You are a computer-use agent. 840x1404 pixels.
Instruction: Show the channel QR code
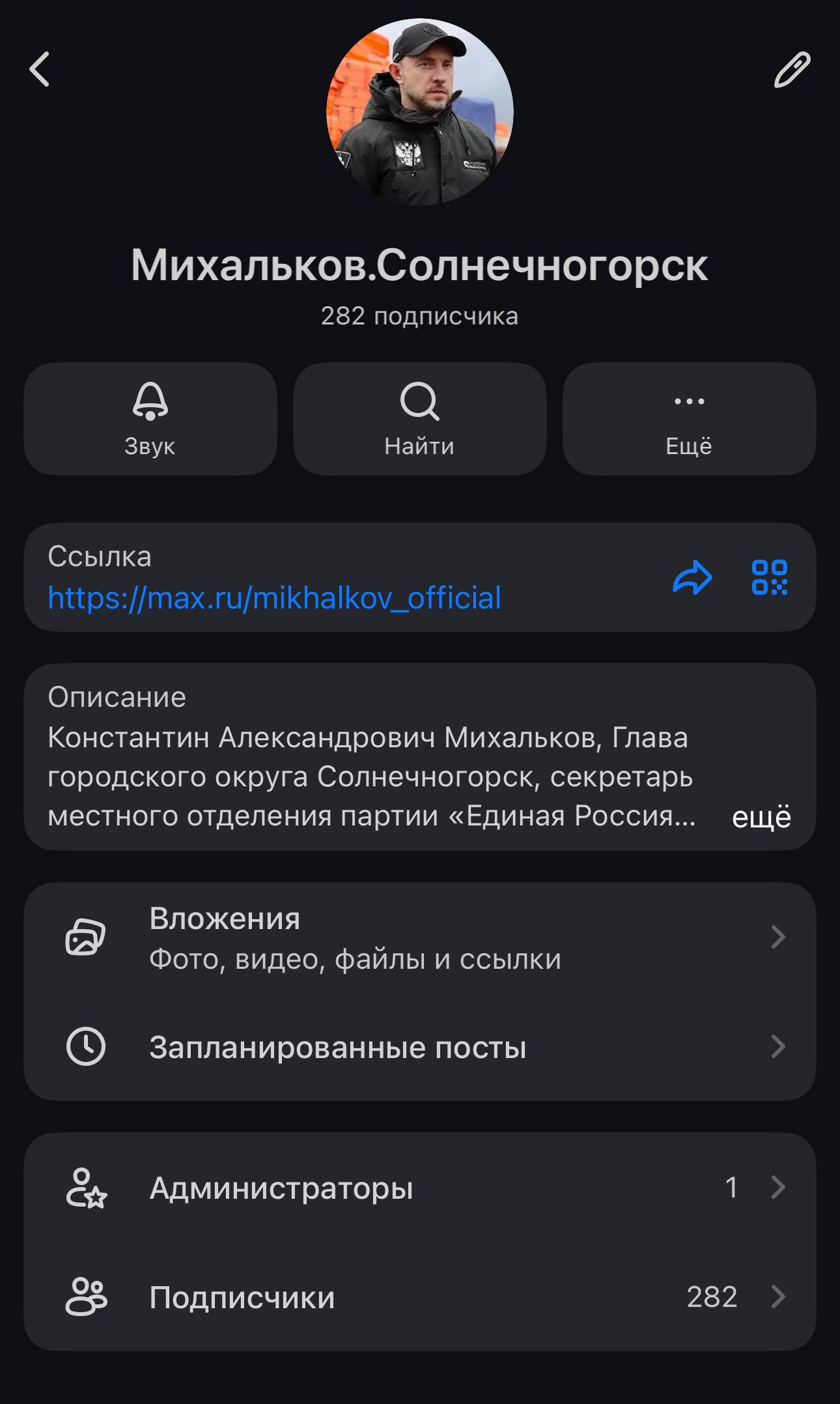click(770, 577)
